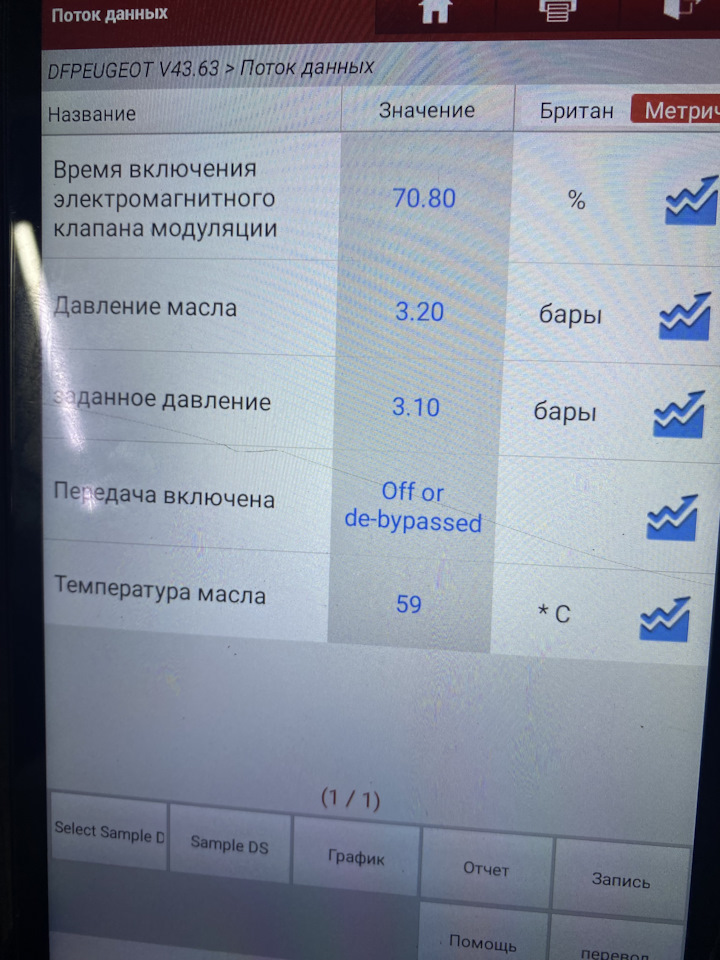This screenshot has width=720, height=960.
Task: Tap the Select Sample DS button
Action: [109, 832]
